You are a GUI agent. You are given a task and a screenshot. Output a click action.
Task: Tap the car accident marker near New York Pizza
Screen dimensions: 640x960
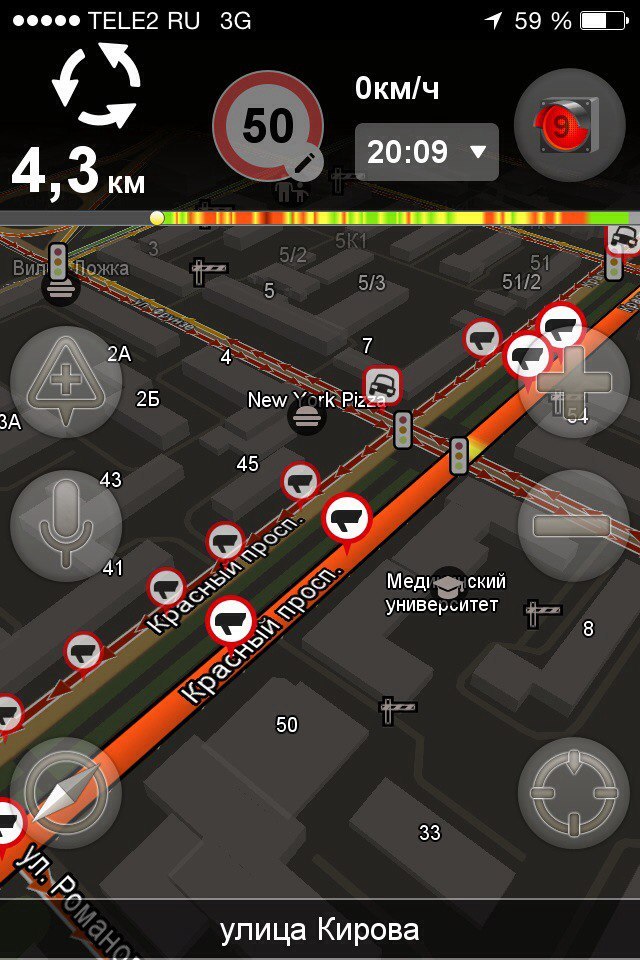coord(380,382)
